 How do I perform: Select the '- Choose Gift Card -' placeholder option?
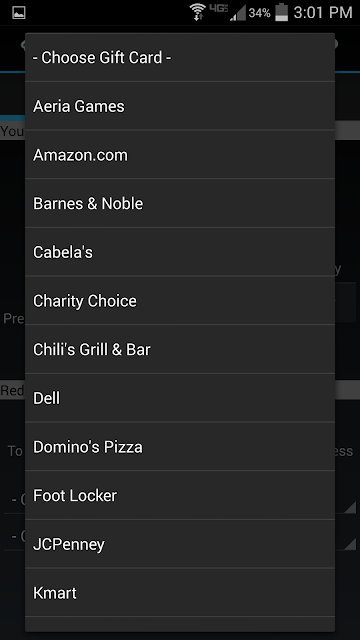click(x=180, y=58)
